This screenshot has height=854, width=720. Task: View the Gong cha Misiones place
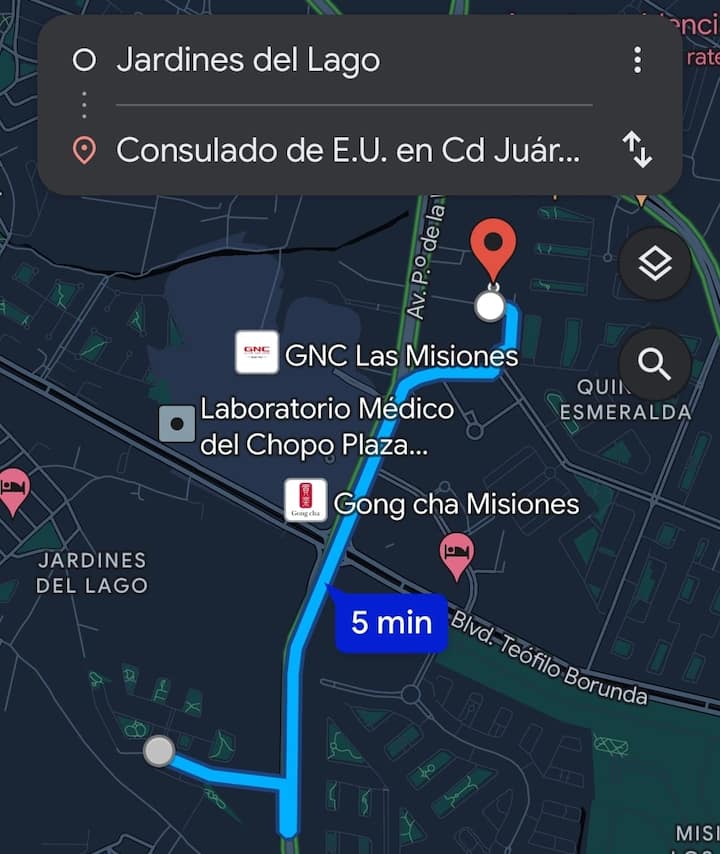coord(306,501)
